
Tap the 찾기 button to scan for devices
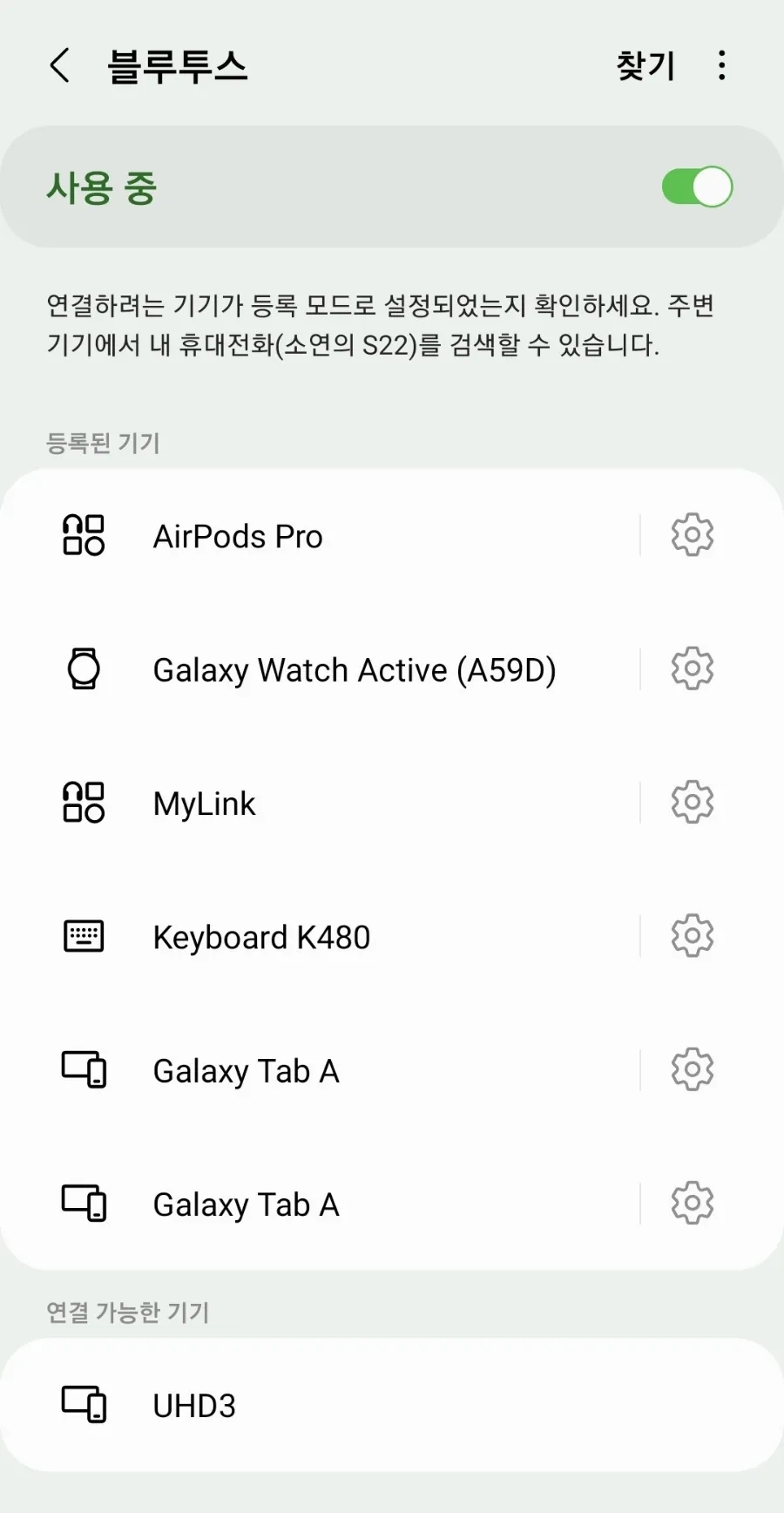tap(645, 65)
